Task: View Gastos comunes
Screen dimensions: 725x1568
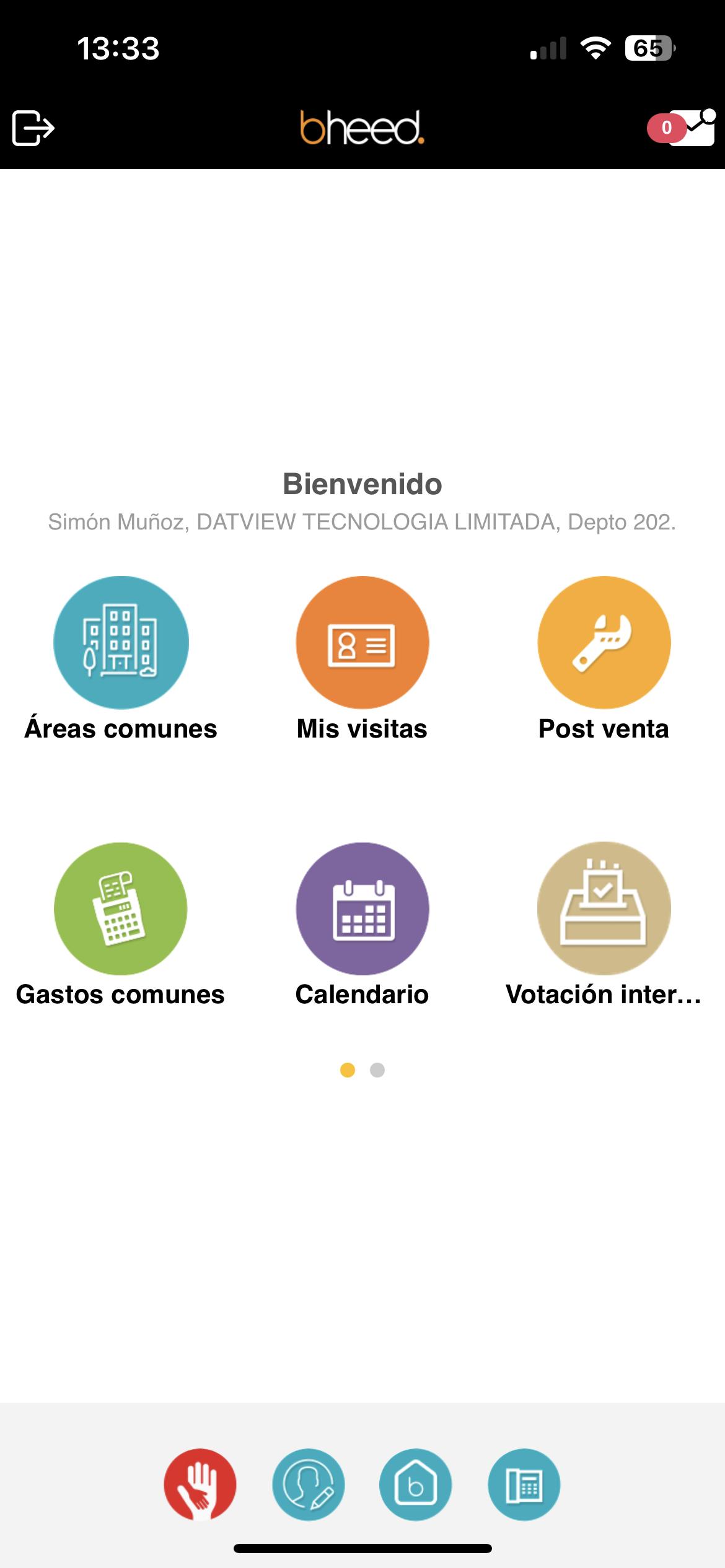Action: pyautogui.click(x=121, y=908)
